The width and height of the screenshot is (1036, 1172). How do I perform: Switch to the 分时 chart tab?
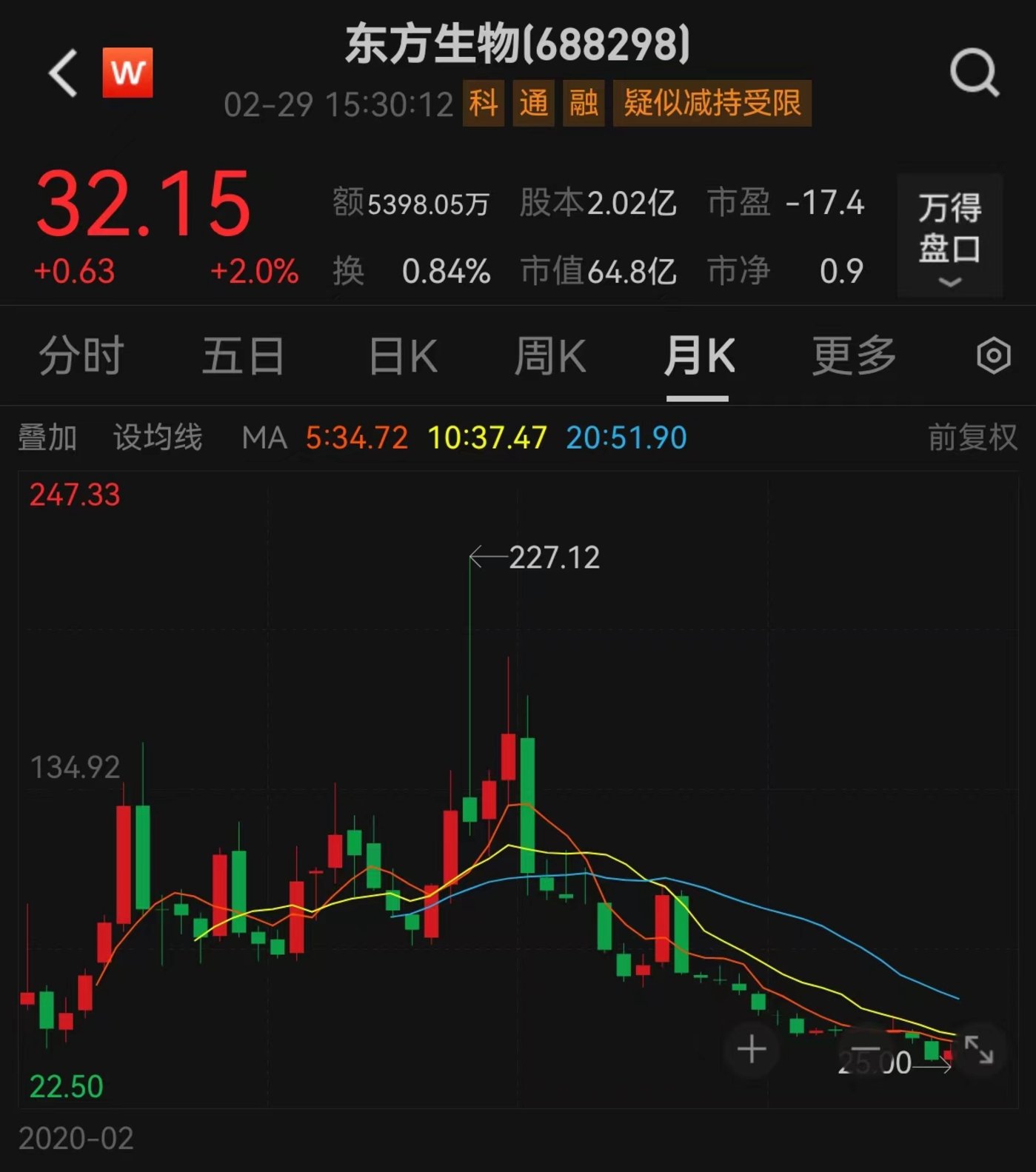click(x=81, y=356)
